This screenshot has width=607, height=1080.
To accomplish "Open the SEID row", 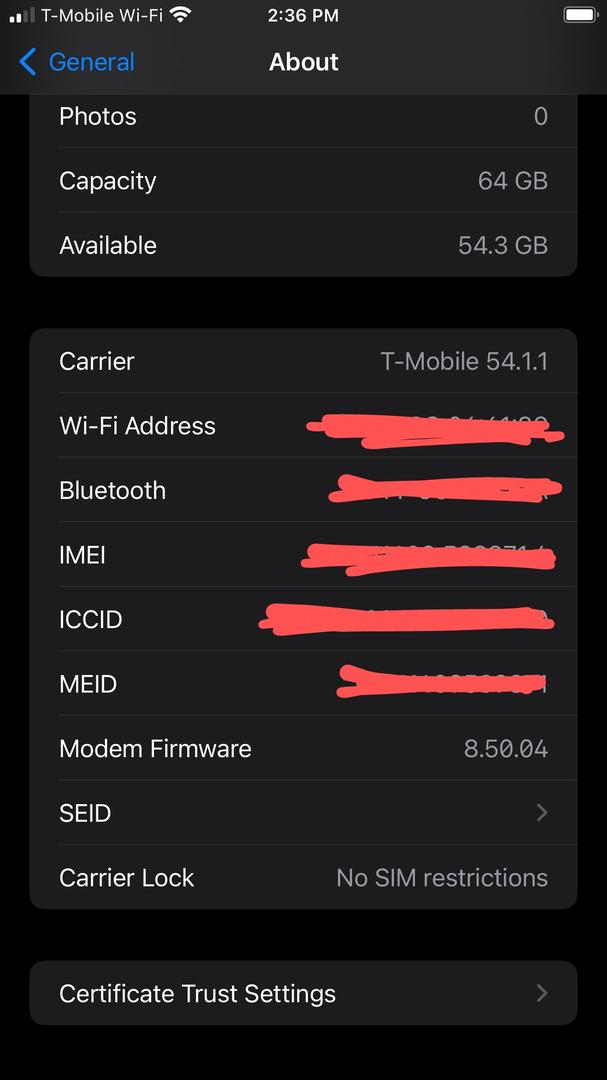I will click(303, 813).
